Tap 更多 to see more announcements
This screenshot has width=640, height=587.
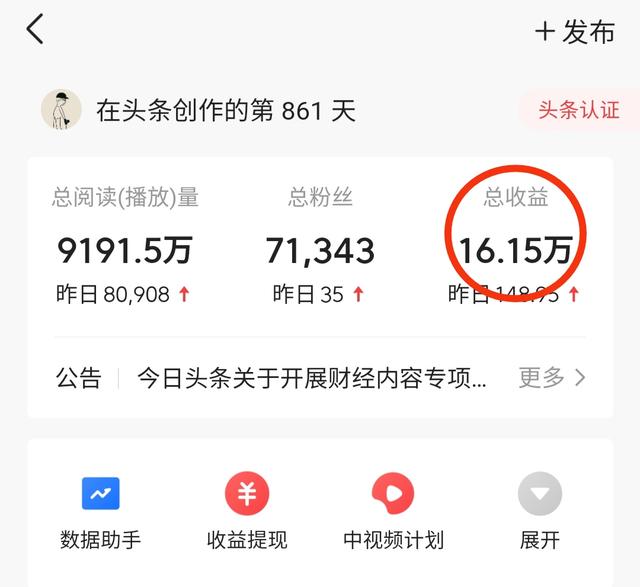pyautogui.click(x=551, y=378)
